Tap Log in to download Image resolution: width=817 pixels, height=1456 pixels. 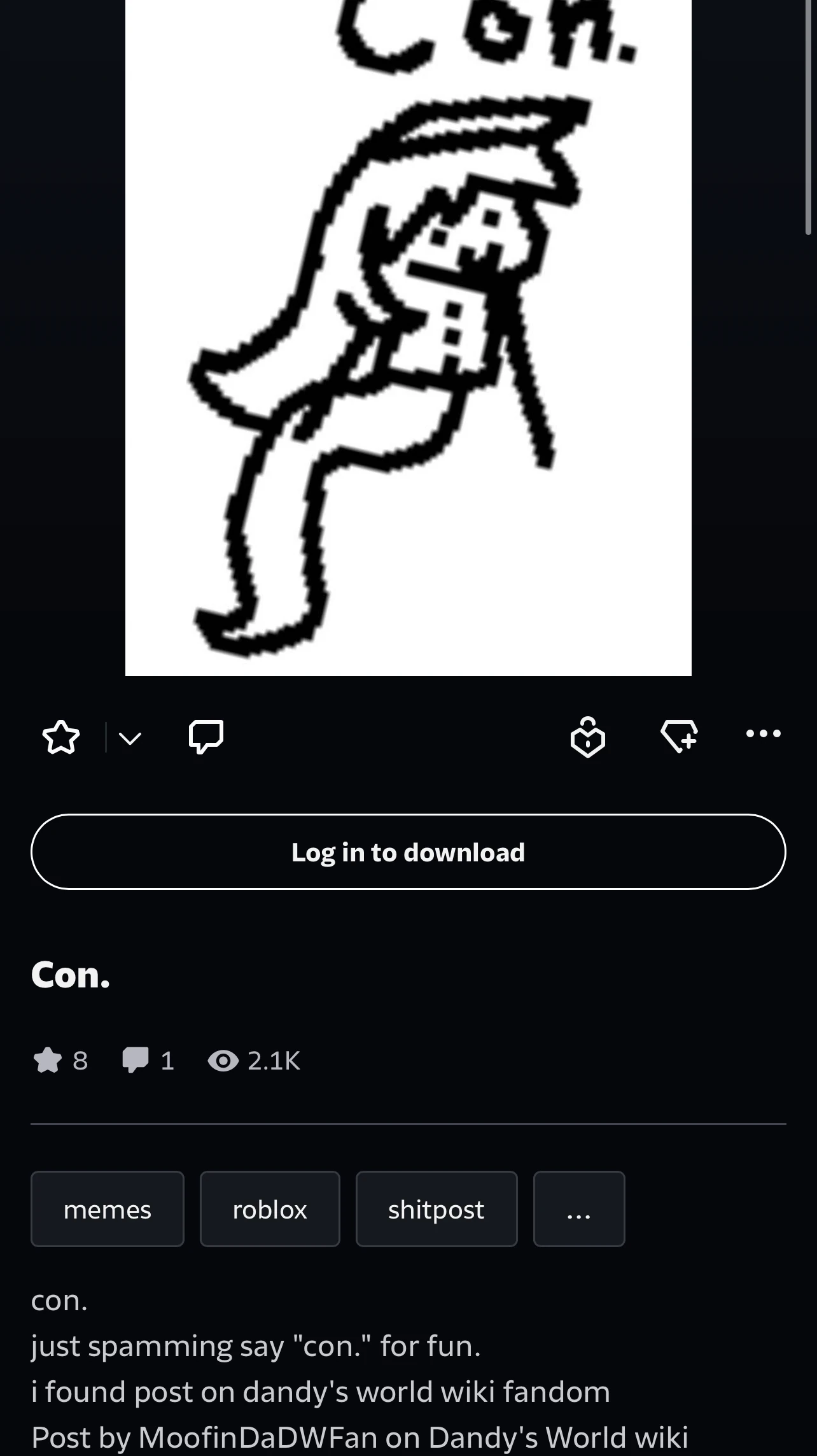coord(408,852)
